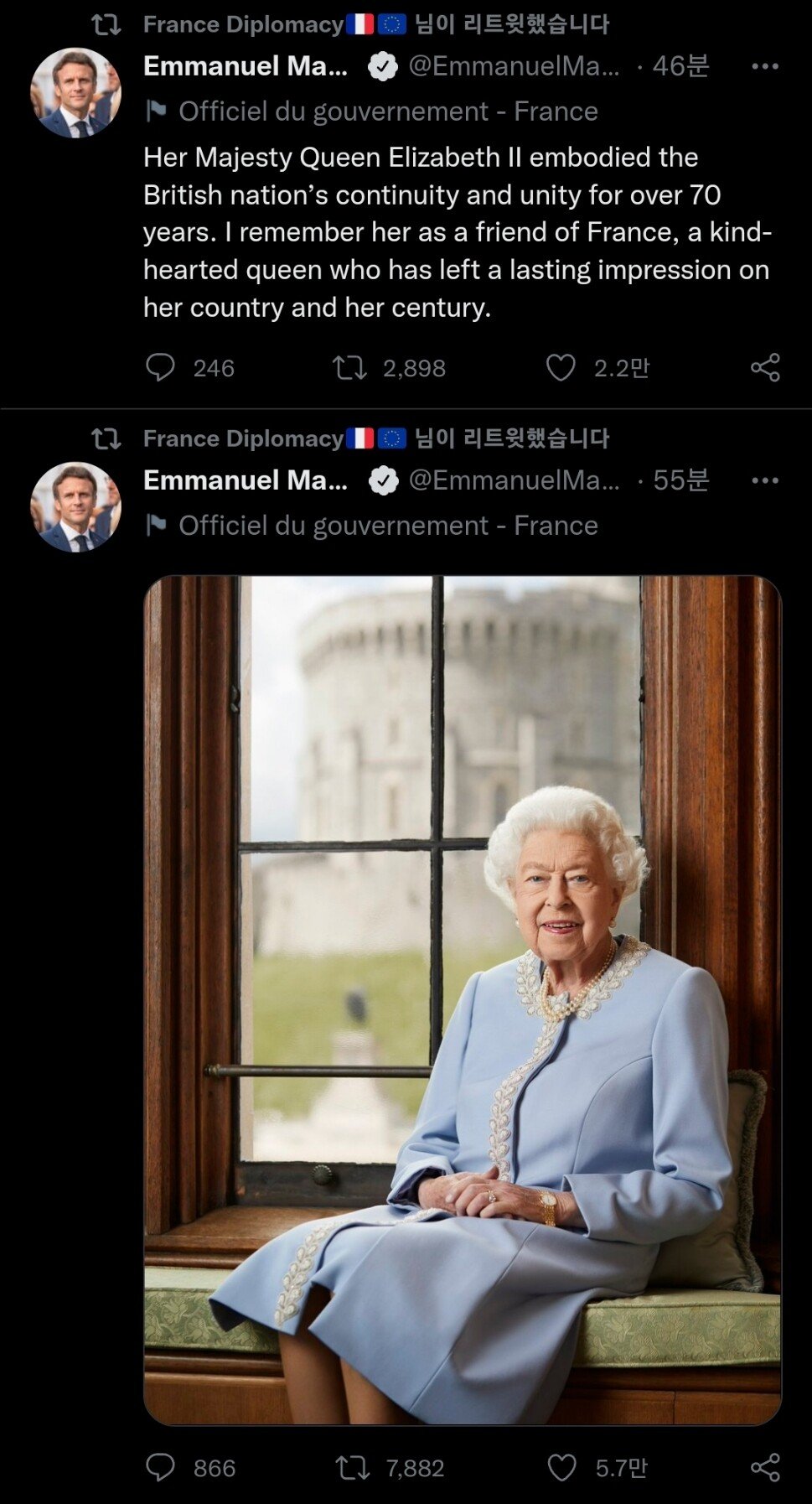Open overflow menu on the 46분 tweet
This screenshot has height=1504, width=812.
click(764, 66)
